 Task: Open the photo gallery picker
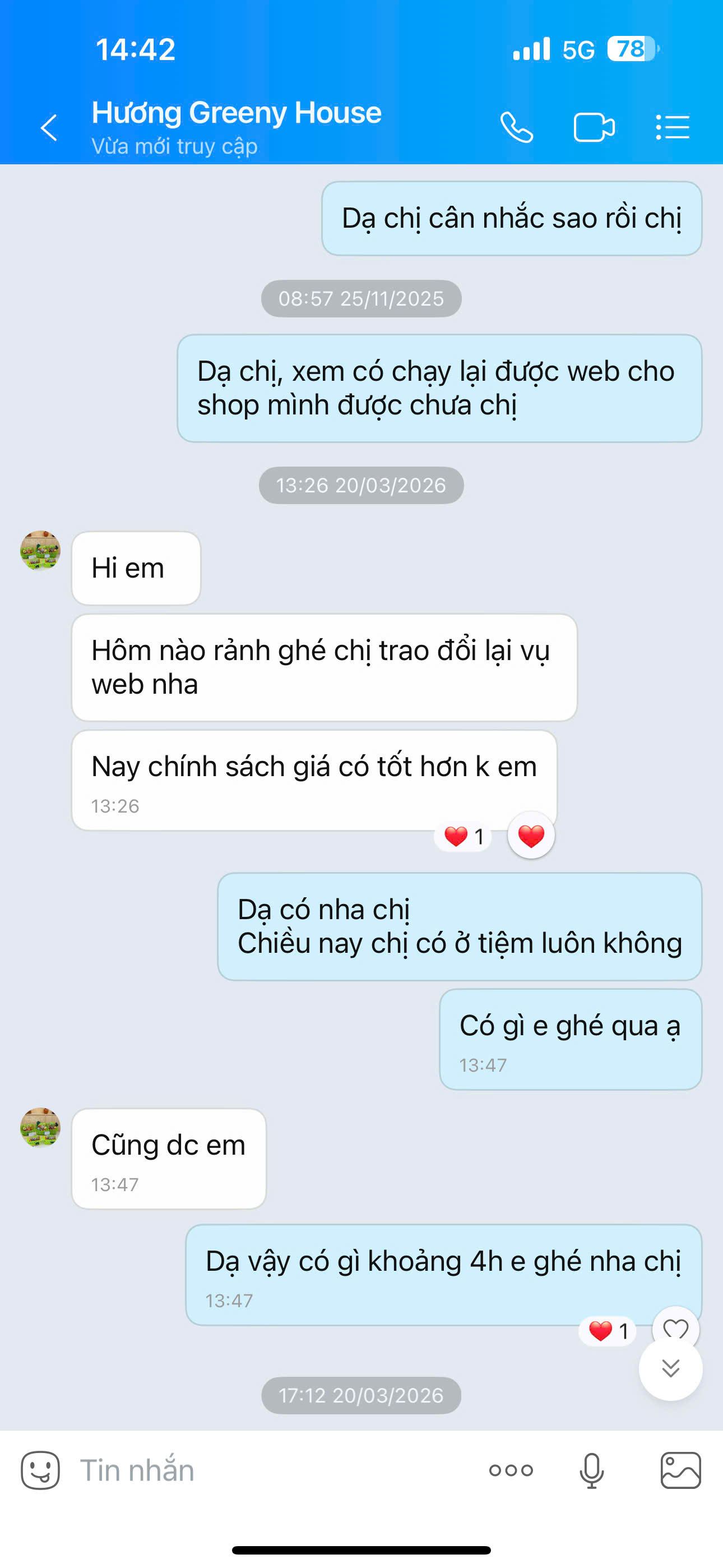point(680,1470)
